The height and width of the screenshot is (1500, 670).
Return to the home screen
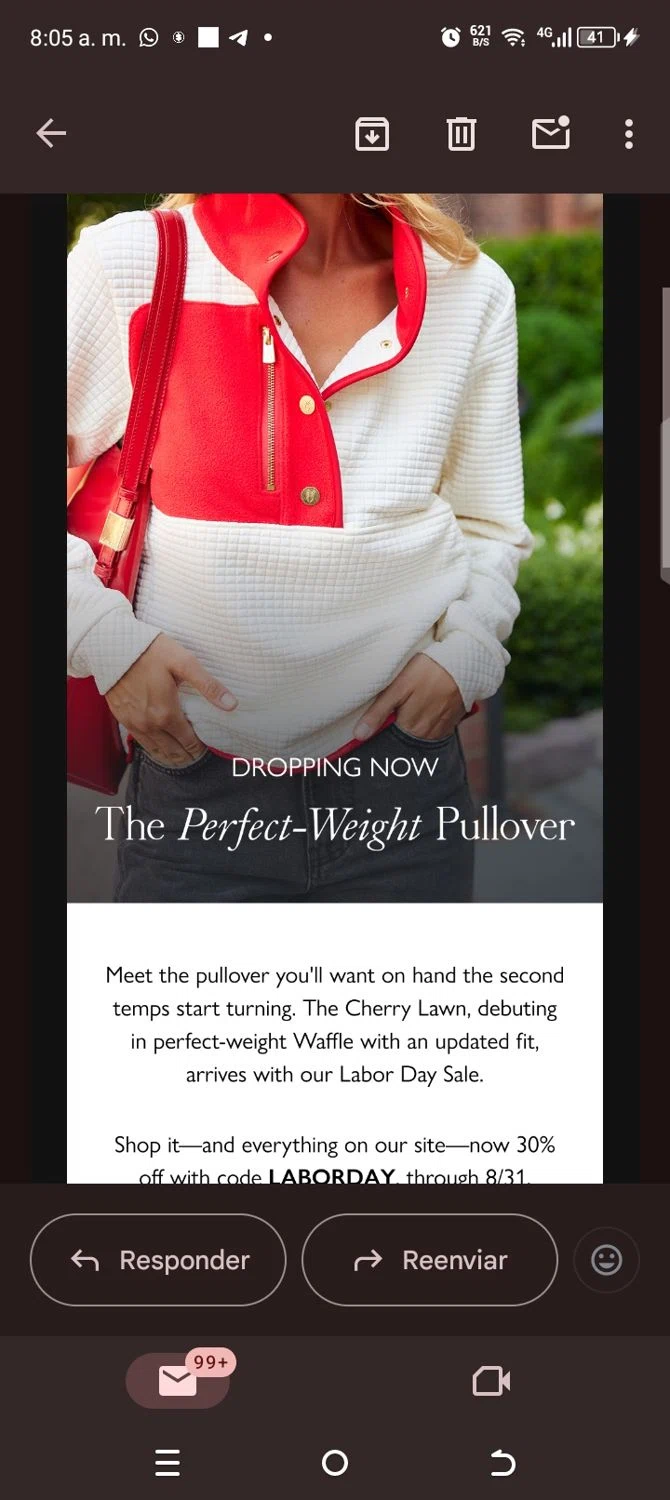335,1463
